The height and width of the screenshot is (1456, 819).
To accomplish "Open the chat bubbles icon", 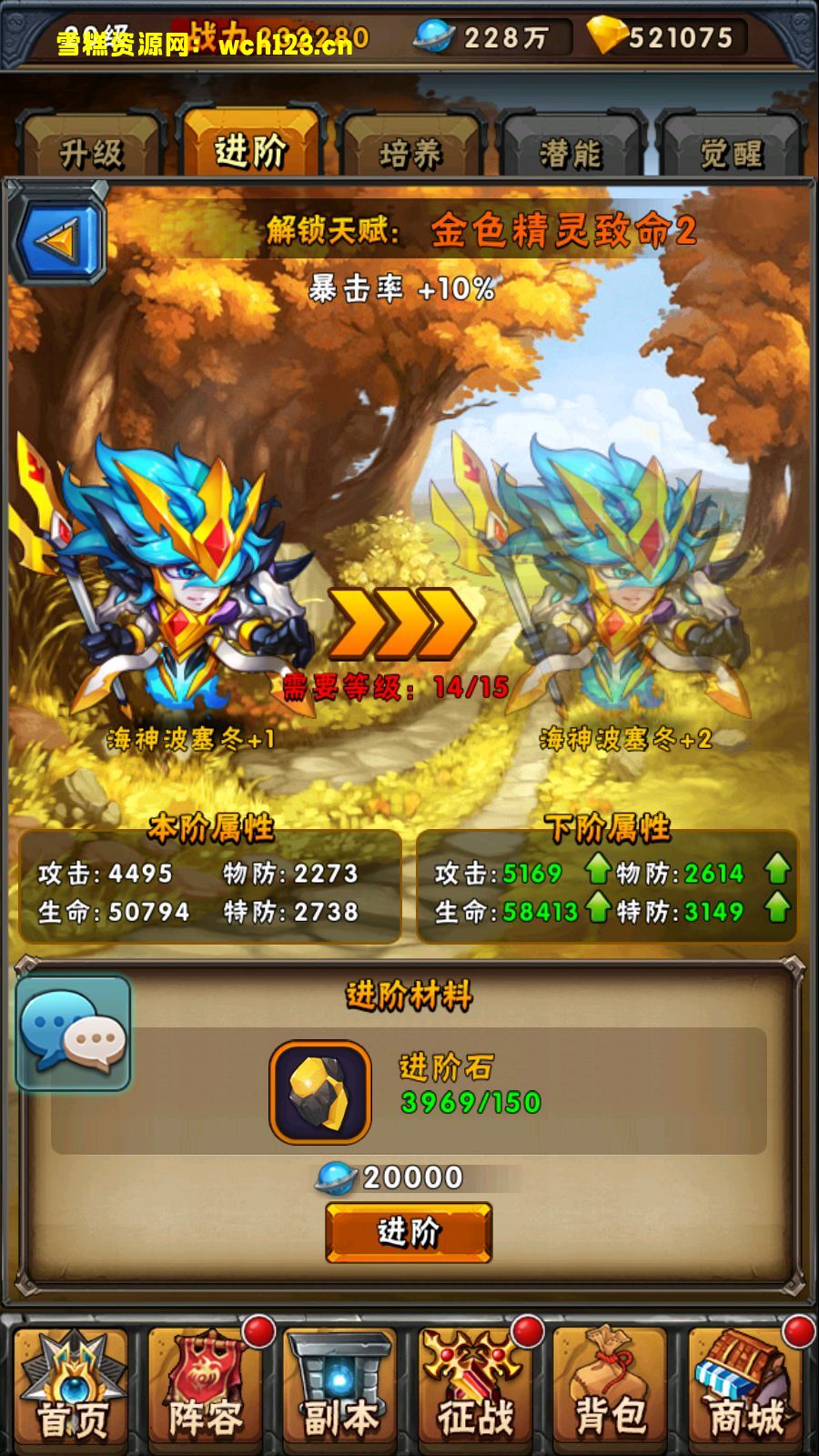I will [74, 1033].
